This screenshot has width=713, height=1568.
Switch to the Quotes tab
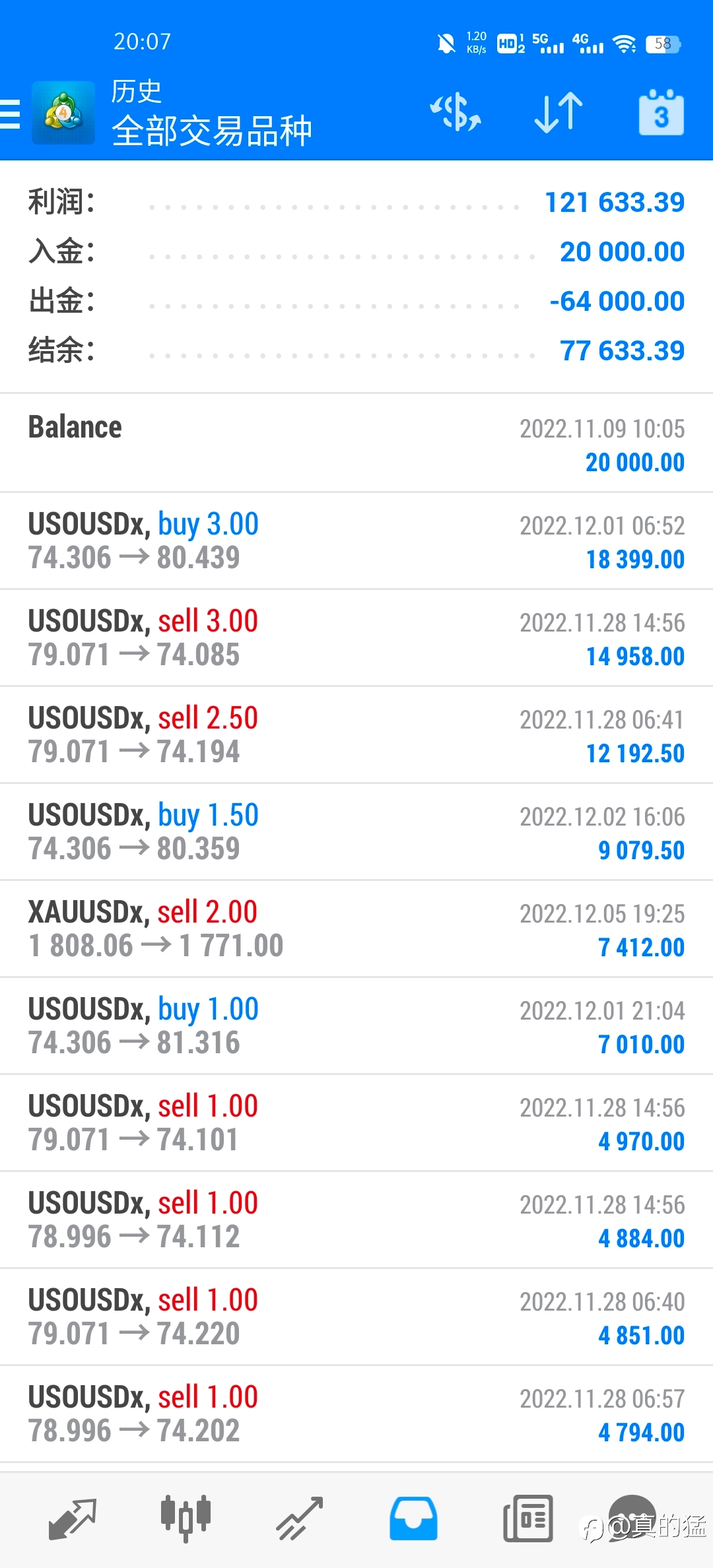73,1519
